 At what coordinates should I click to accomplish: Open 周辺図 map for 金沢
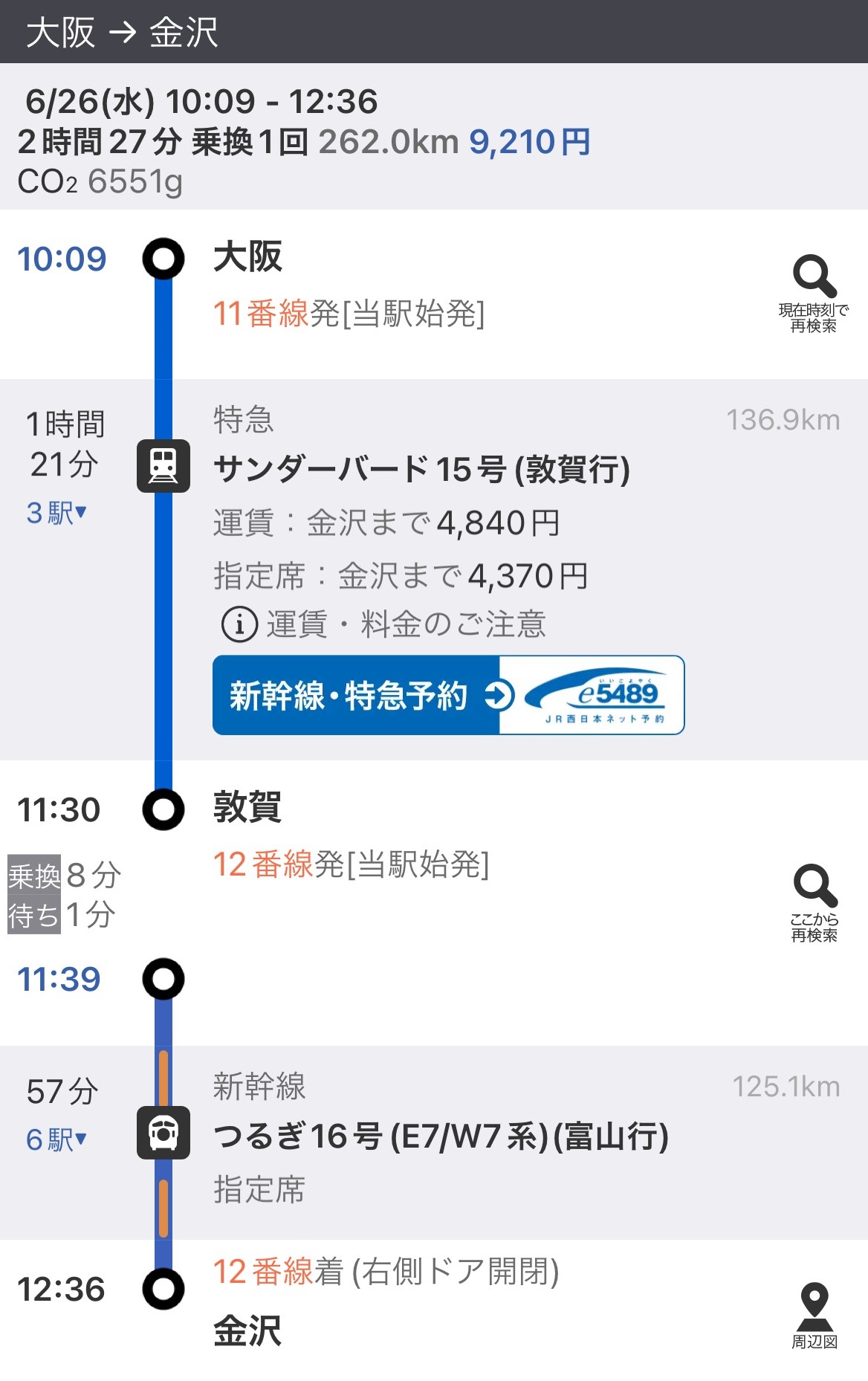click(814, 1315)
